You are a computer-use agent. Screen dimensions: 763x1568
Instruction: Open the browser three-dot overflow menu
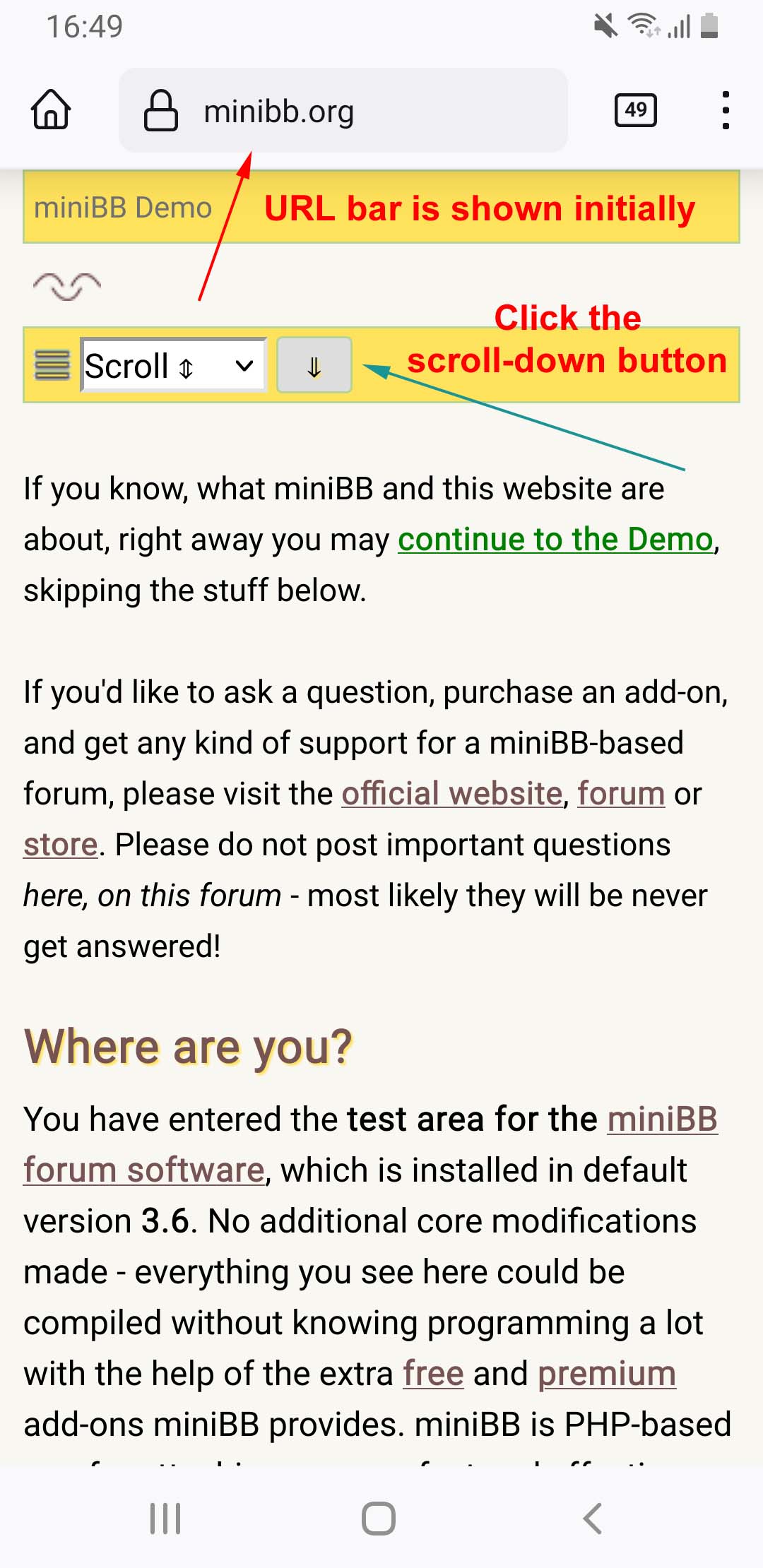pyautogui.click(x=724, y=109)
